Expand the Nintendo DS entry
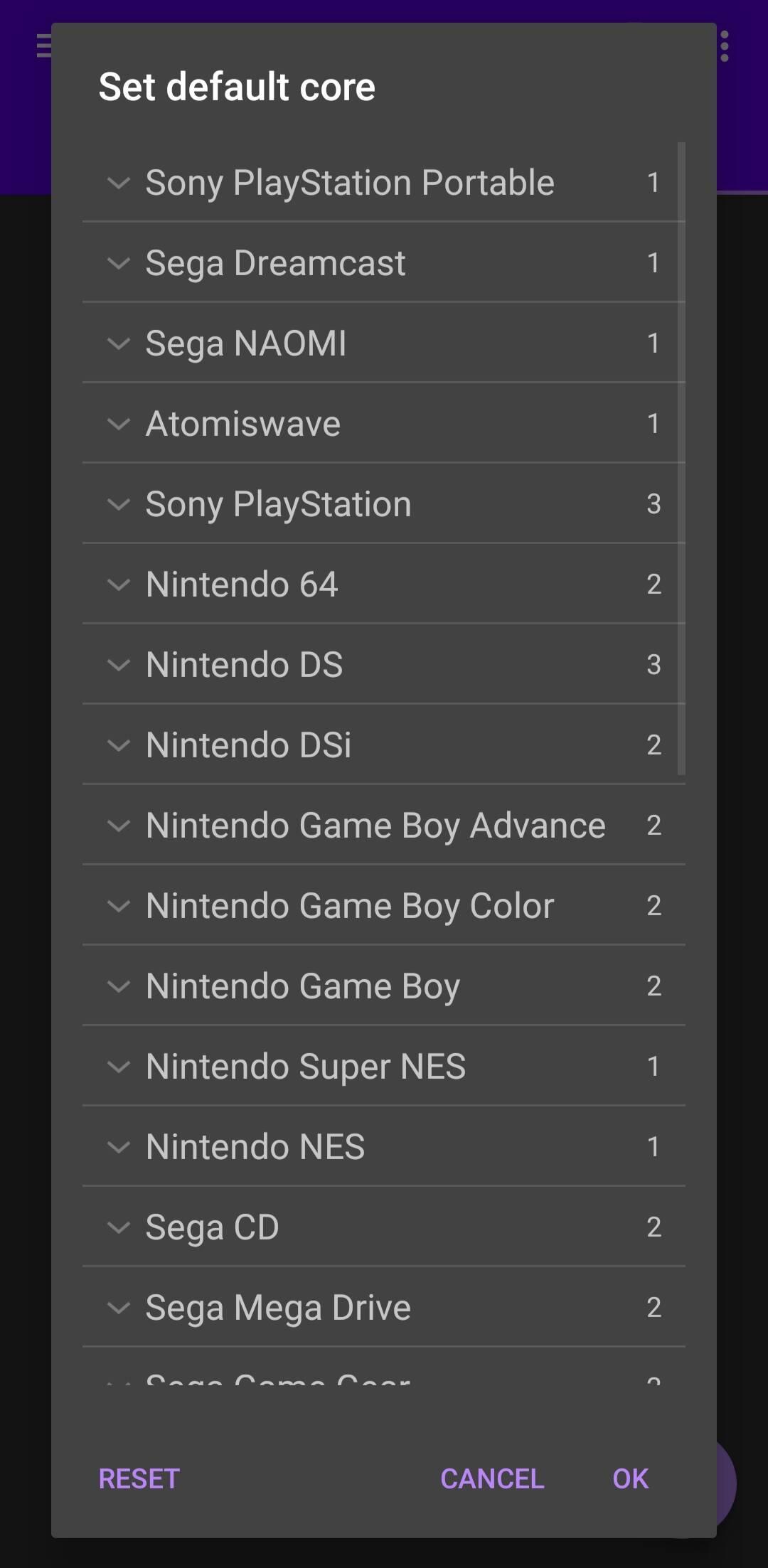This screenshot has height=1568, width=768. (384, 664)
